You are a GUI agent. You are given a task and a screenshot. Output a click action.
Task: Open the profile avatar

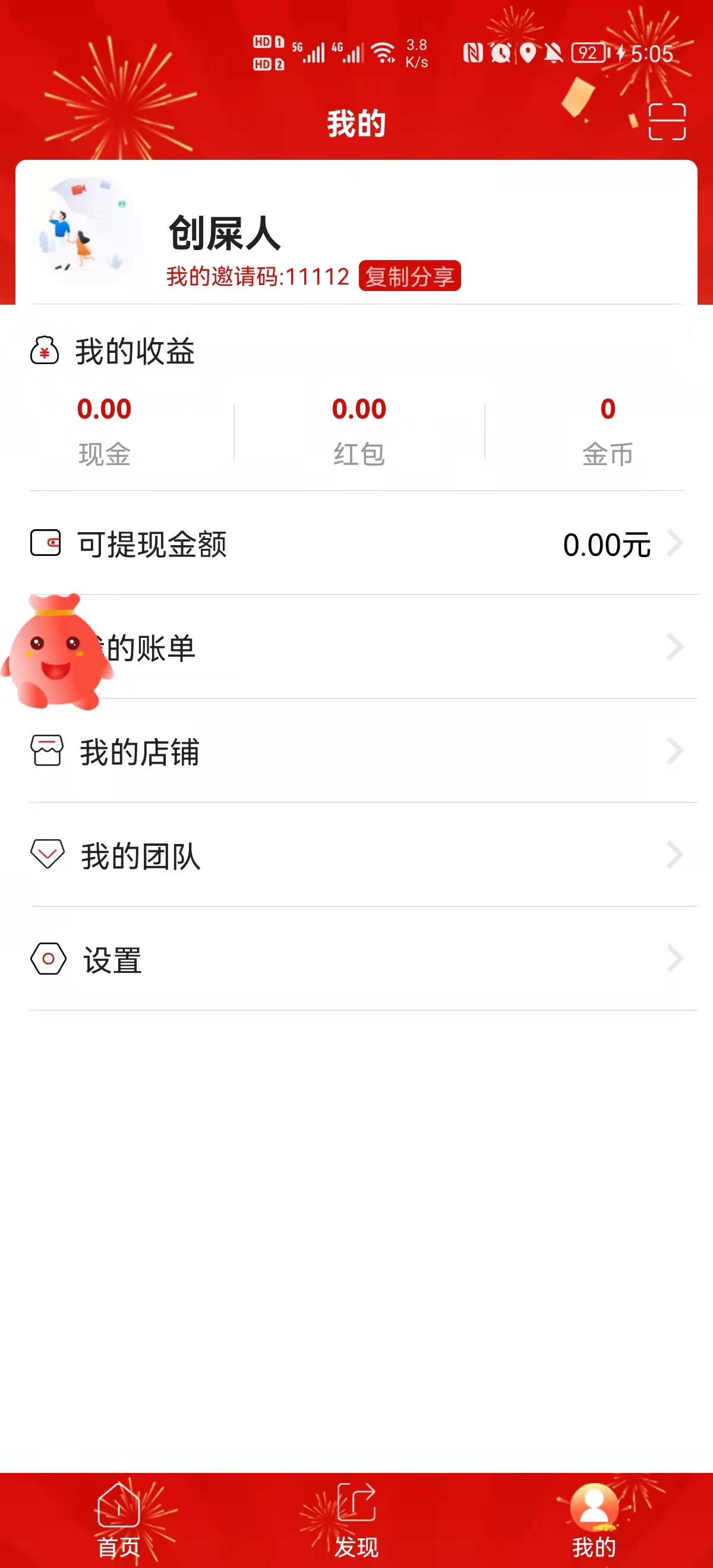[x=87, y=232]
